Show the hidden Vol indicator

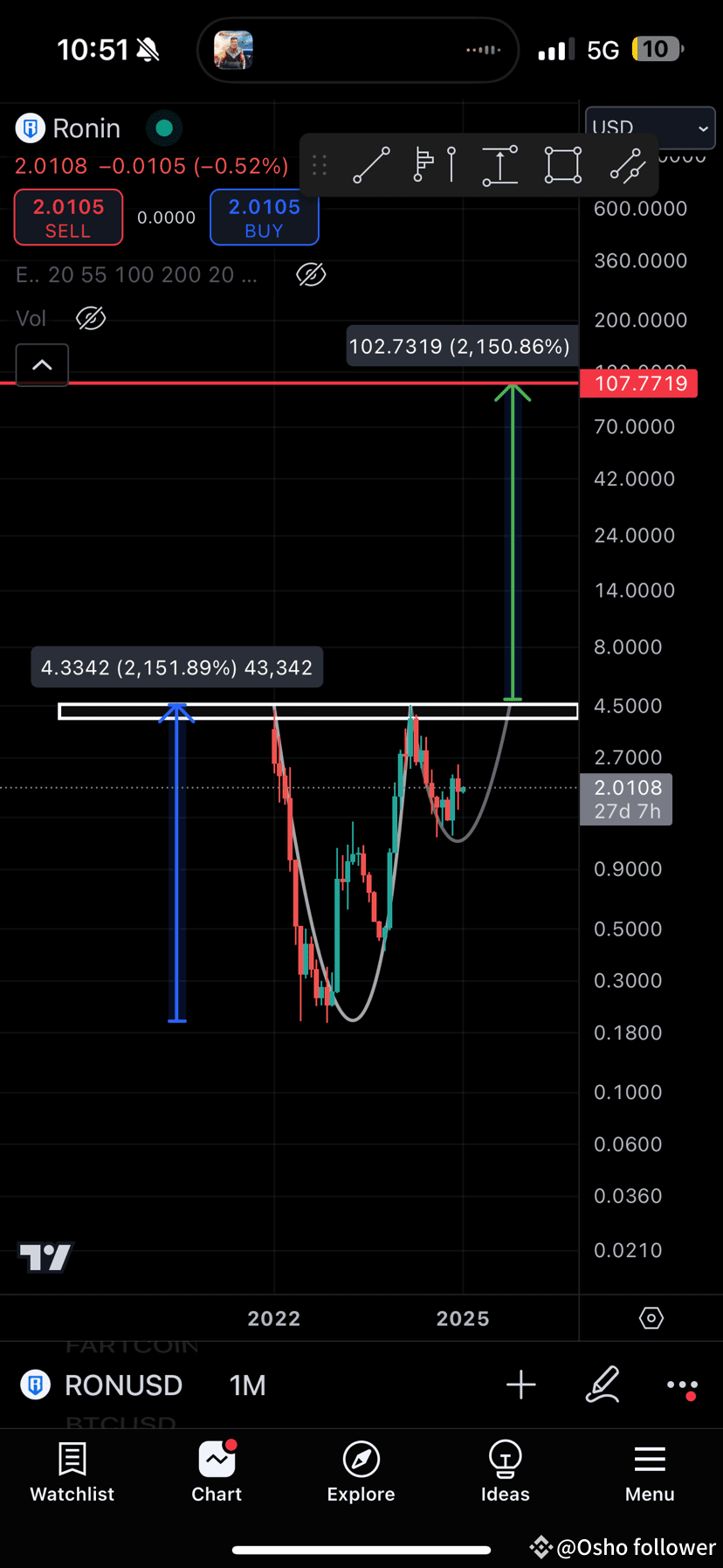90,318
